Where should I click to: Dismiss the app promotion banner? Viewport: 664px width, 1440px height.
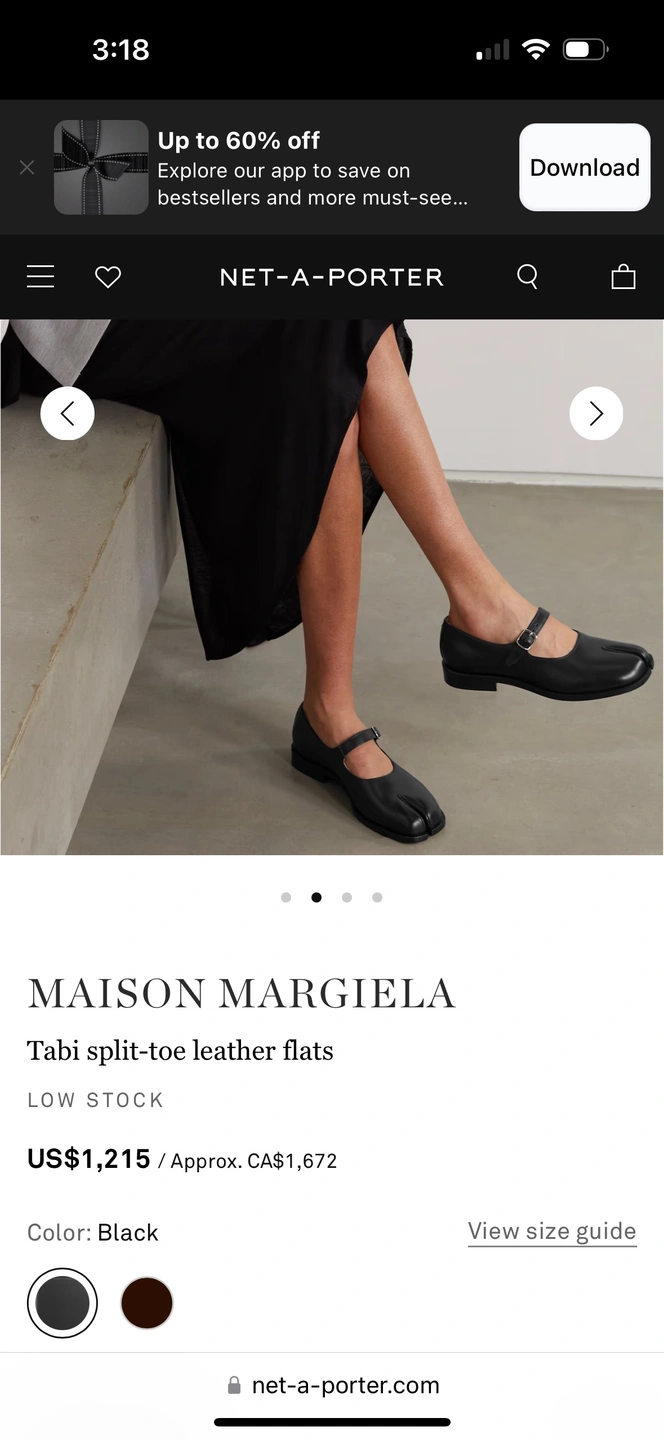(x=27, y=168)
